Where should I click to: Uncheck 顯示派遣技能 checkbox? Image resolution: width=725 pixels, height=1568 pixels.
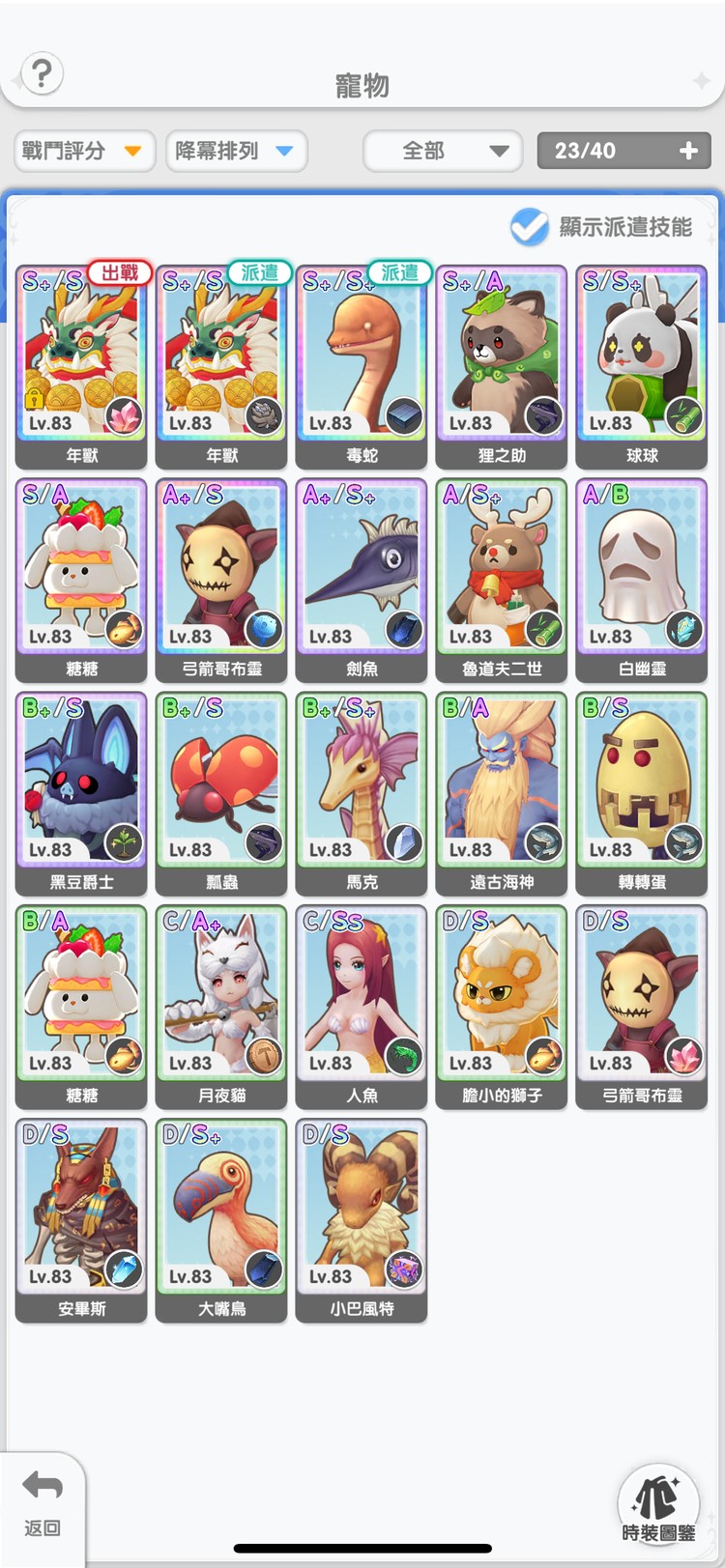[530, 227]
